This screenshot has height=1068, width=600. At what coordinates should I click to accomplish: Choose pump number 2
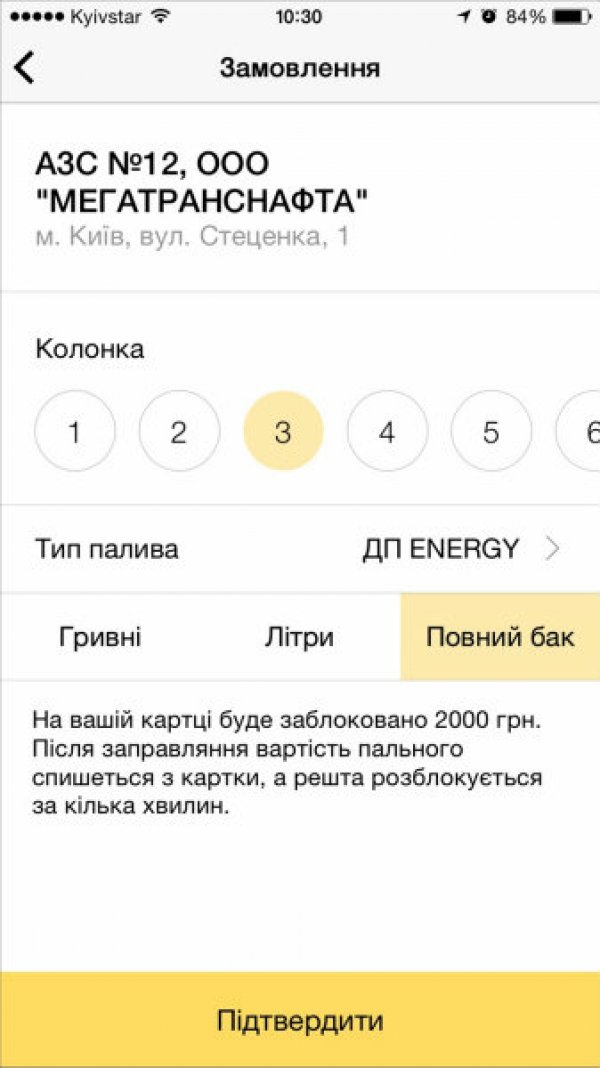pos(179,432)
